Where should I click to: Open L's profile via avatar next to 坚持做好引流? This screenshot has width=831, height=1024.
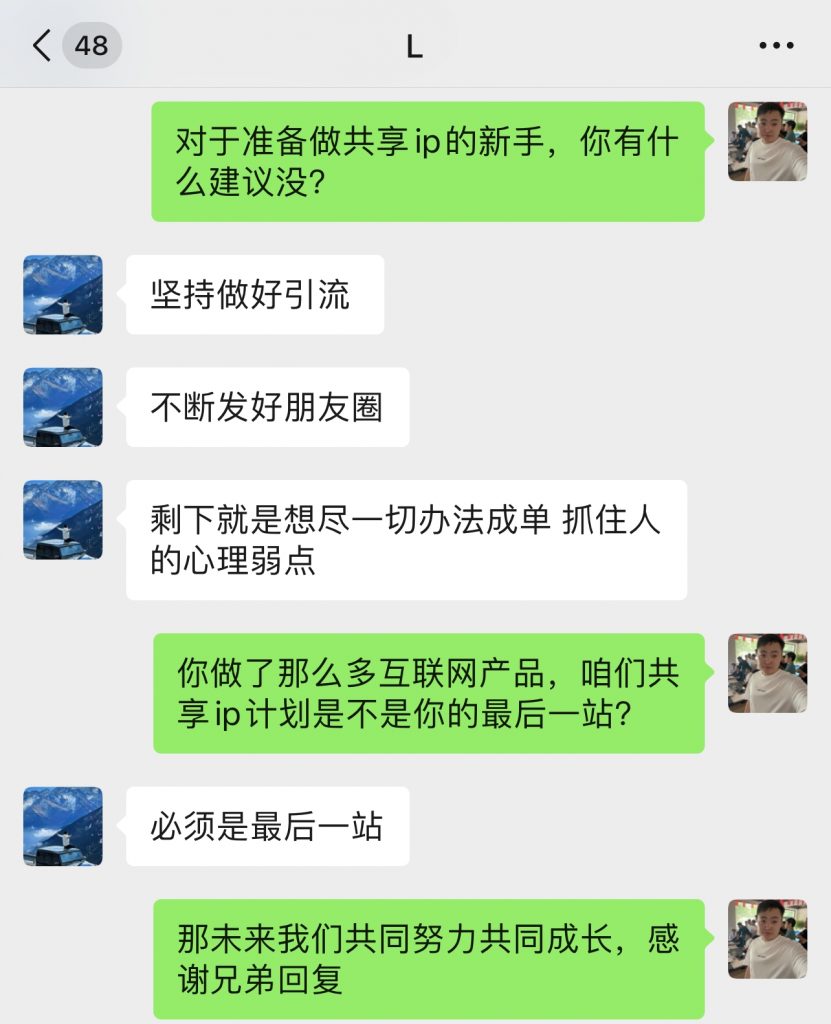(62, 294)
